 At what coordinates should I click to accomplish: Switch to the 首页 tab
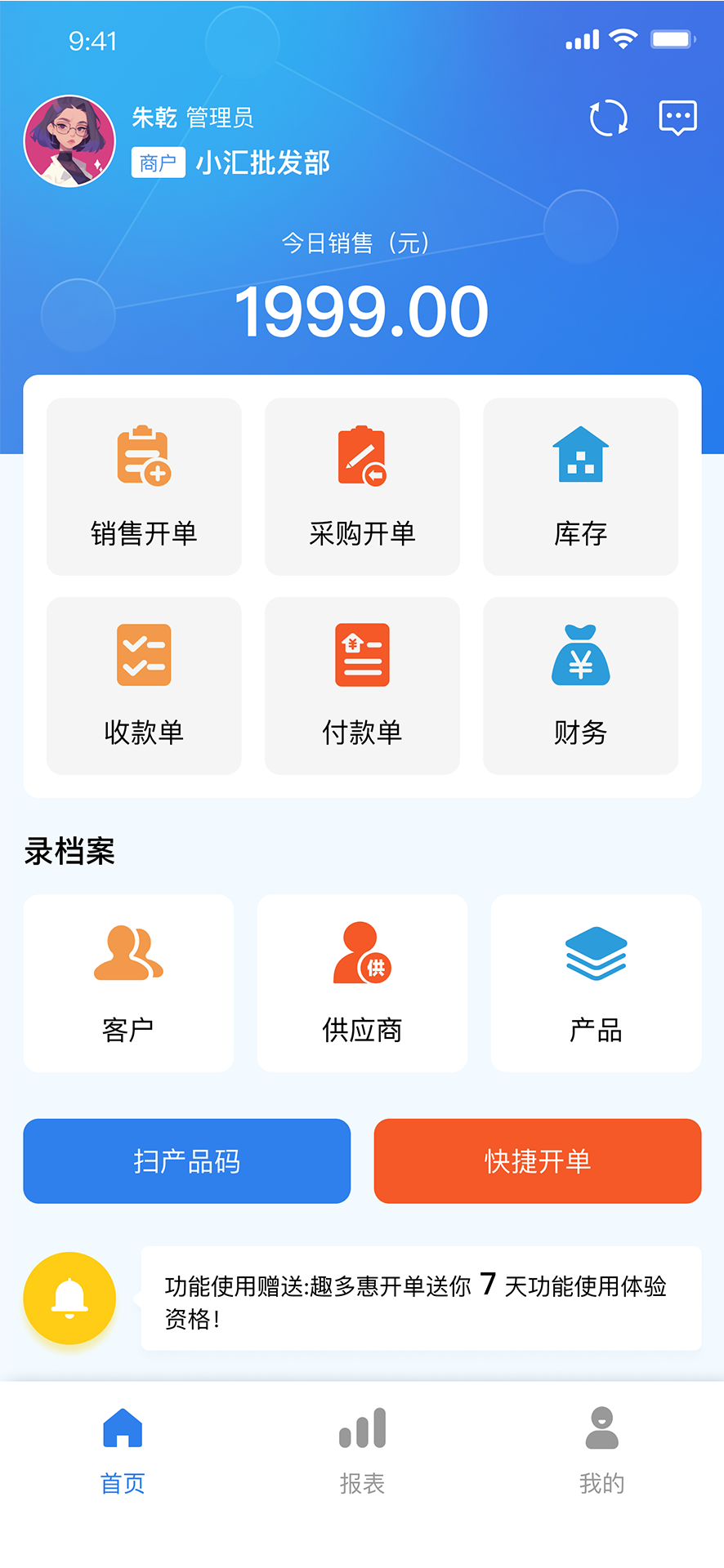(x=123, y=1450)
